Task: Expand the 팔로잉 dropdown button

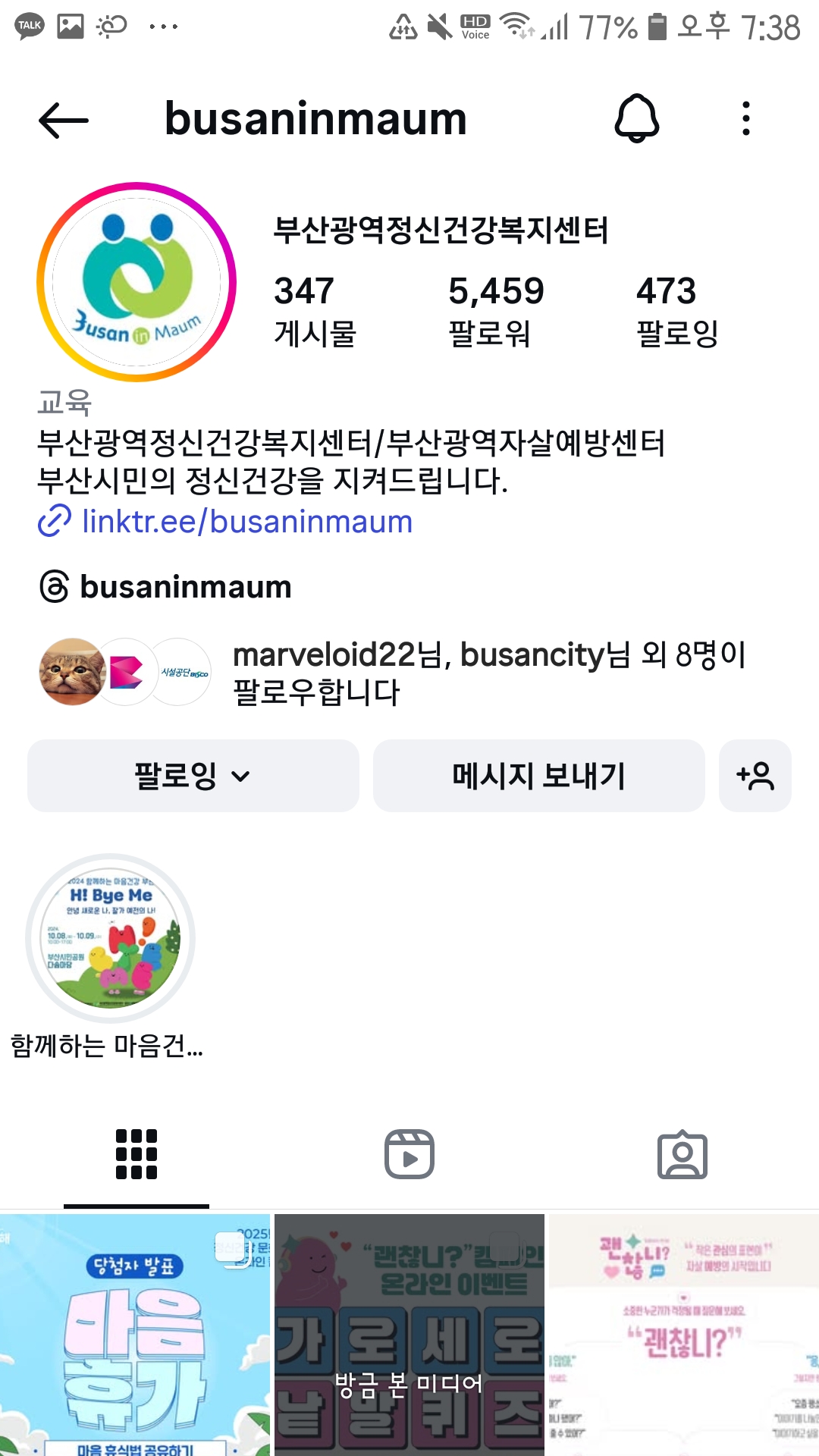Action: (x=193, y=776)
